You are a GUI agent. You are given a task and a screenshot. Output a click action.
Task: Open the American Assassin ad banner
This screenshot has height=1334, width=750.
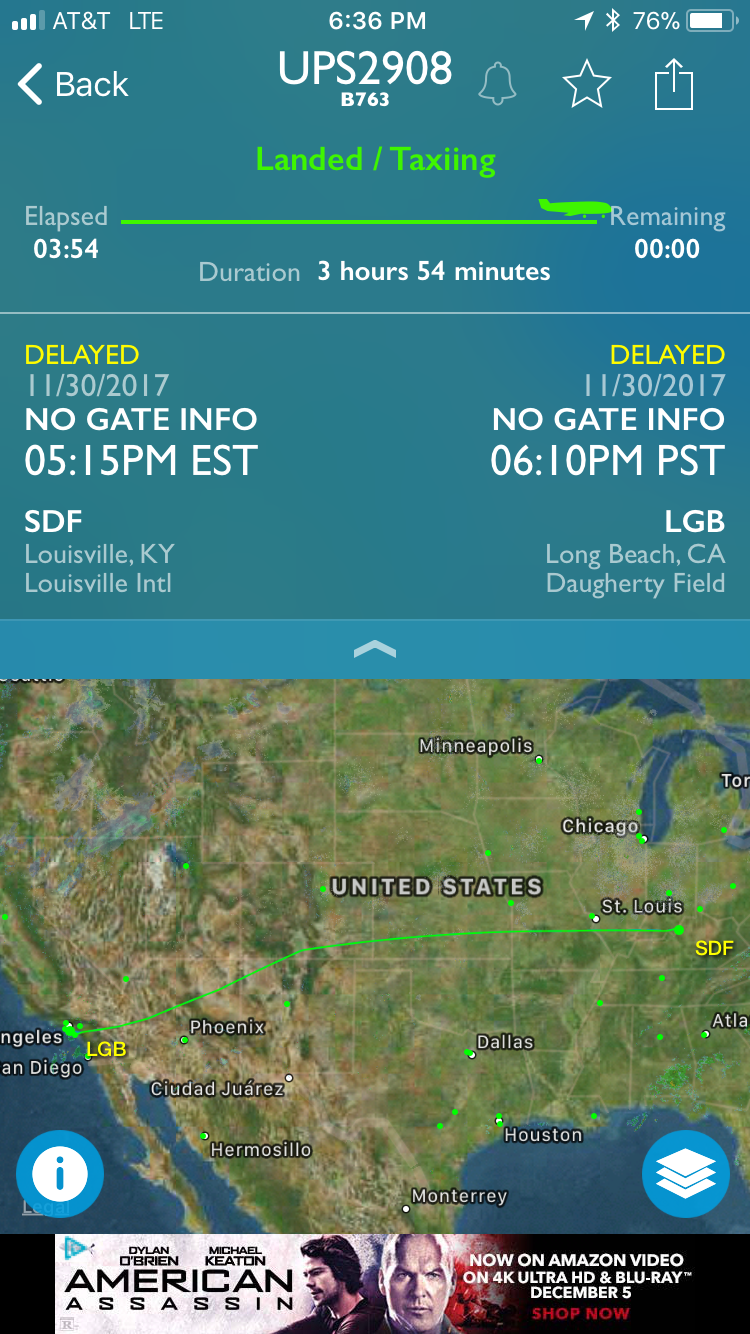(375, 1284)
